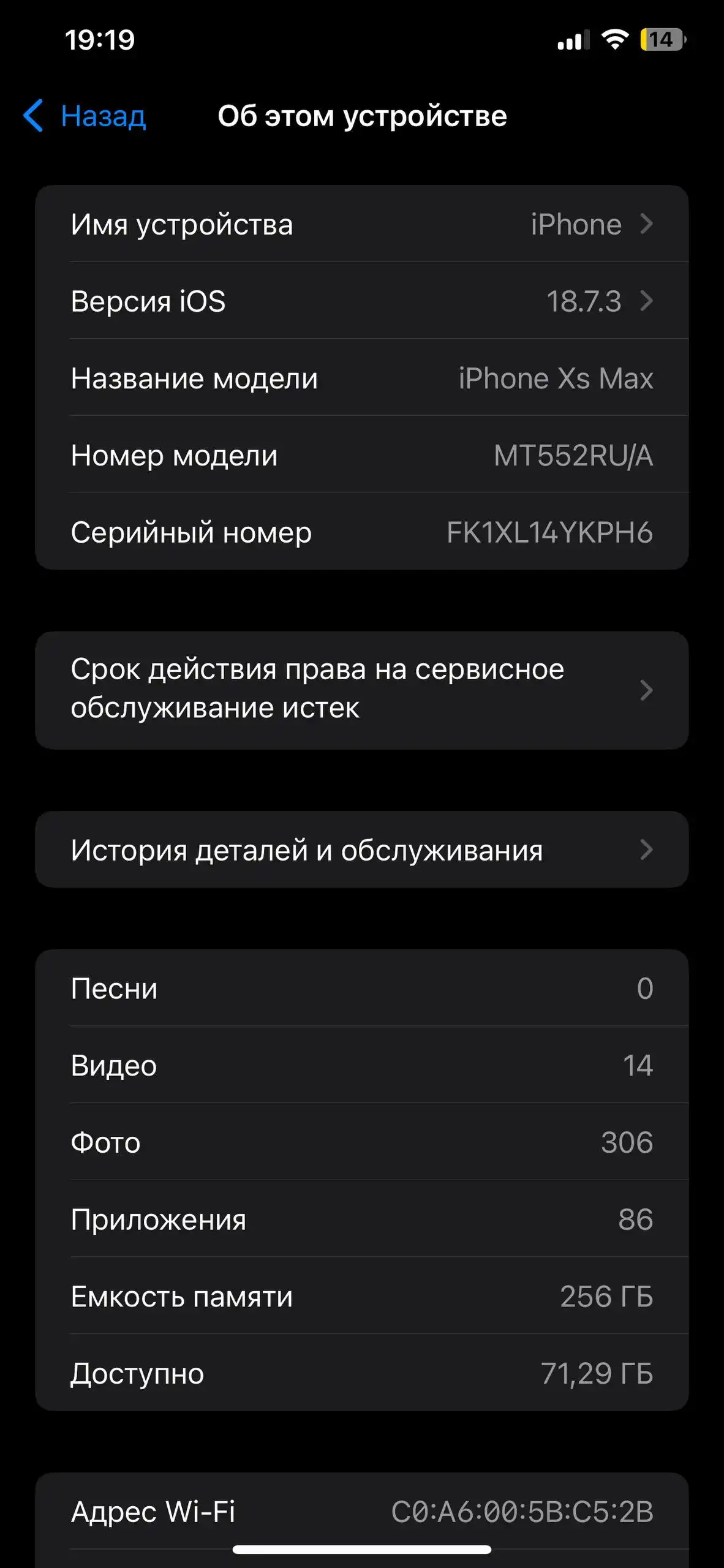Open the Имя устройства row
The height and width of the screenshot is (1568, 724).
362,224
